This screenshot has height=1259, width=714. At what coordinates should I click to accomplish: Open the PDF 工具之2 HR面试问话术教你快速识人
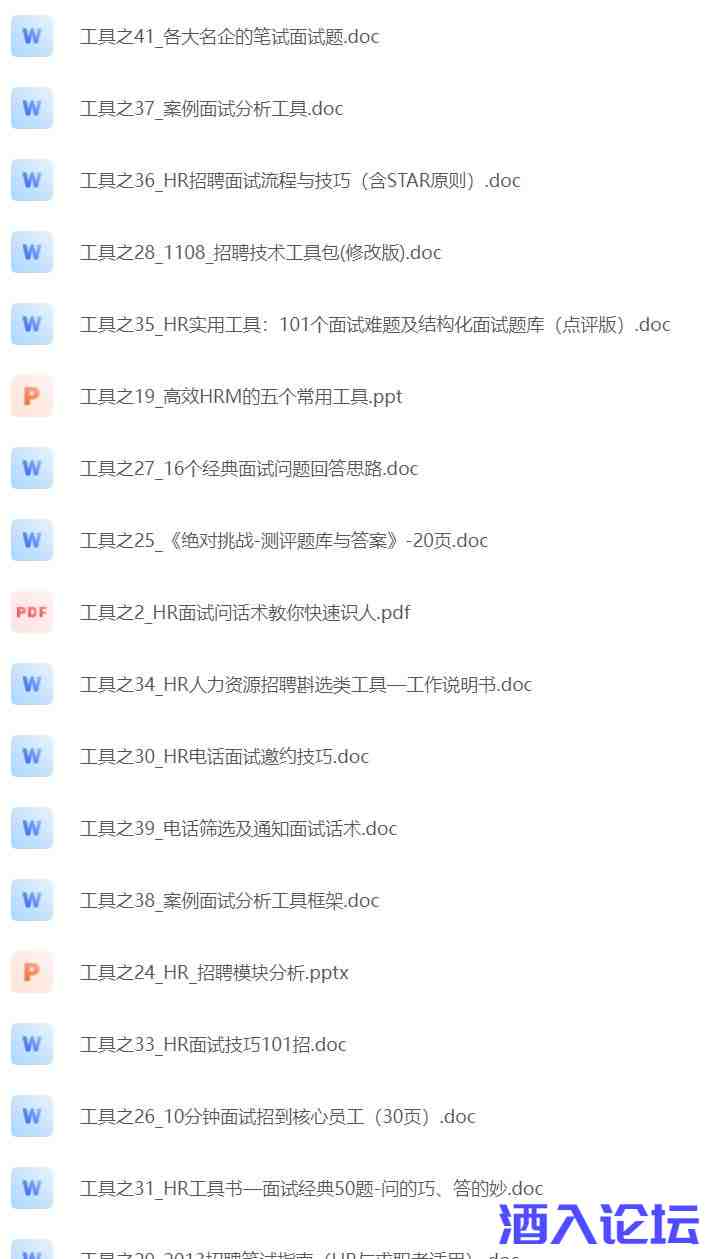click(x=245, y=613)
